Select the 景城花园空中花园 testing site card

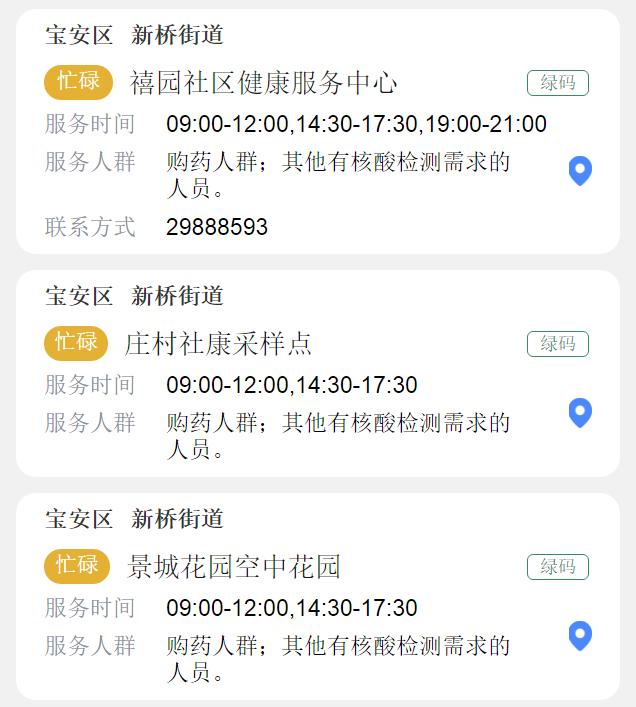(234, 567)
